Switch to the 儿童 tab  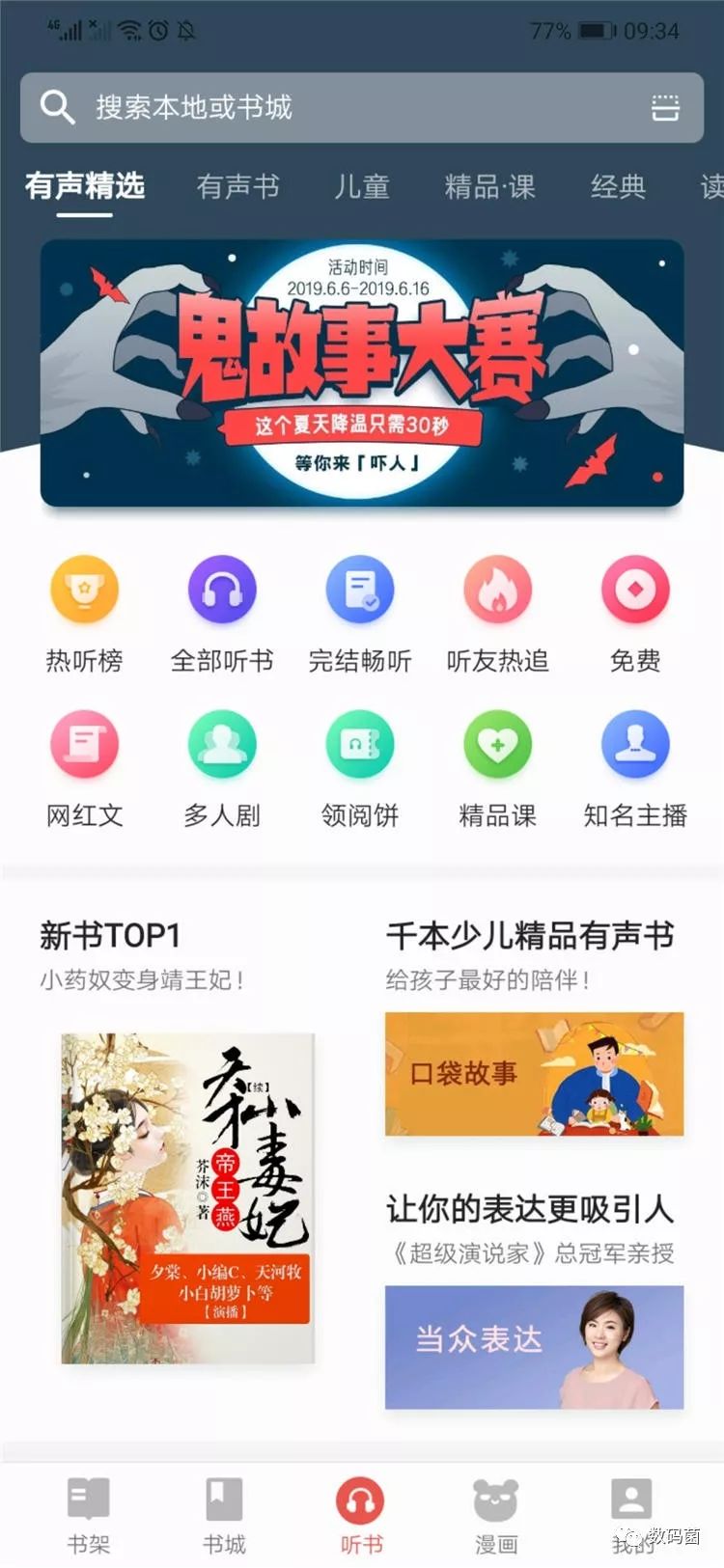362,186
